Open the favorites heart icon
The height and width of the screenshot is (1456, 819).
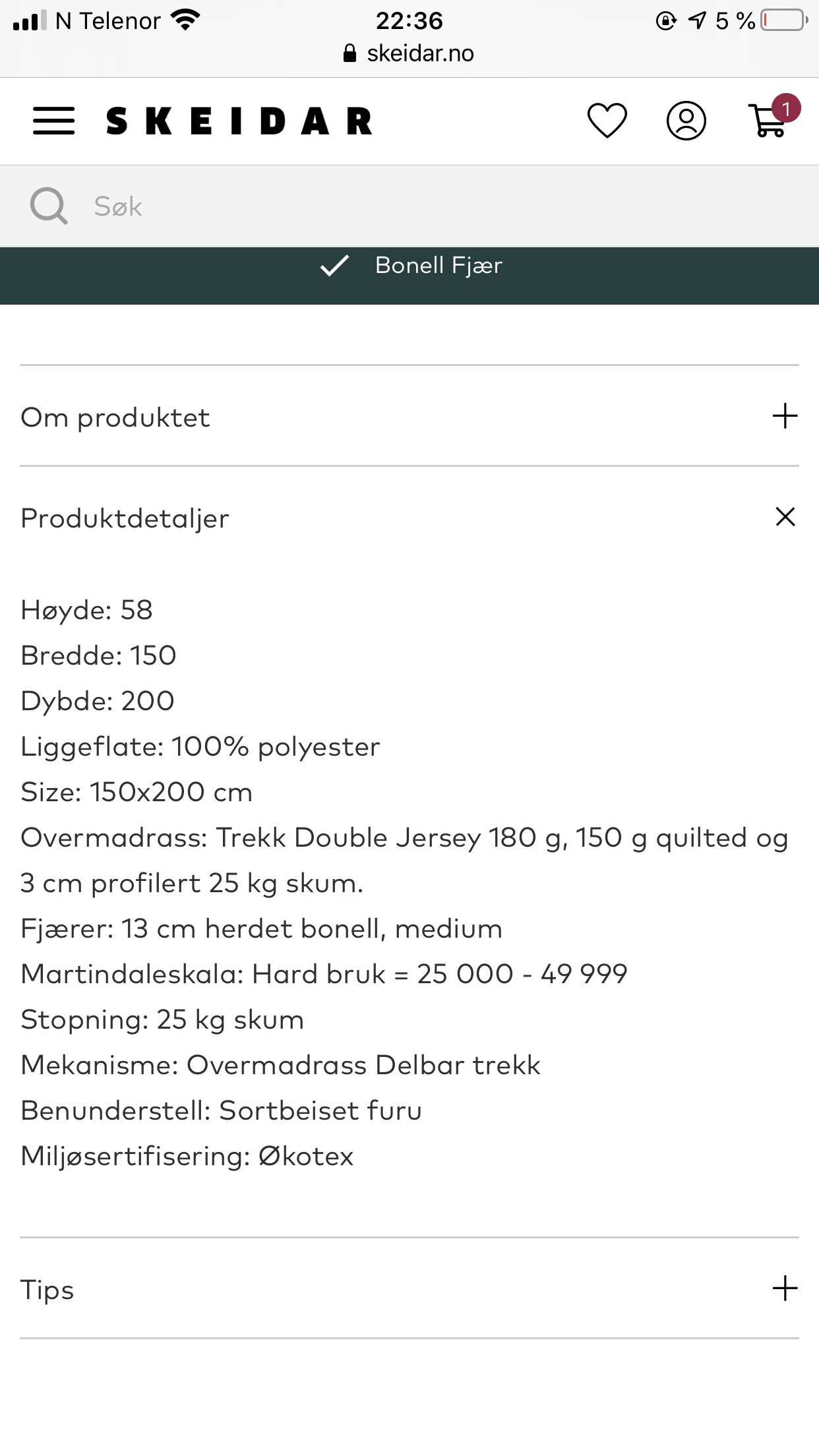point(607,121)
